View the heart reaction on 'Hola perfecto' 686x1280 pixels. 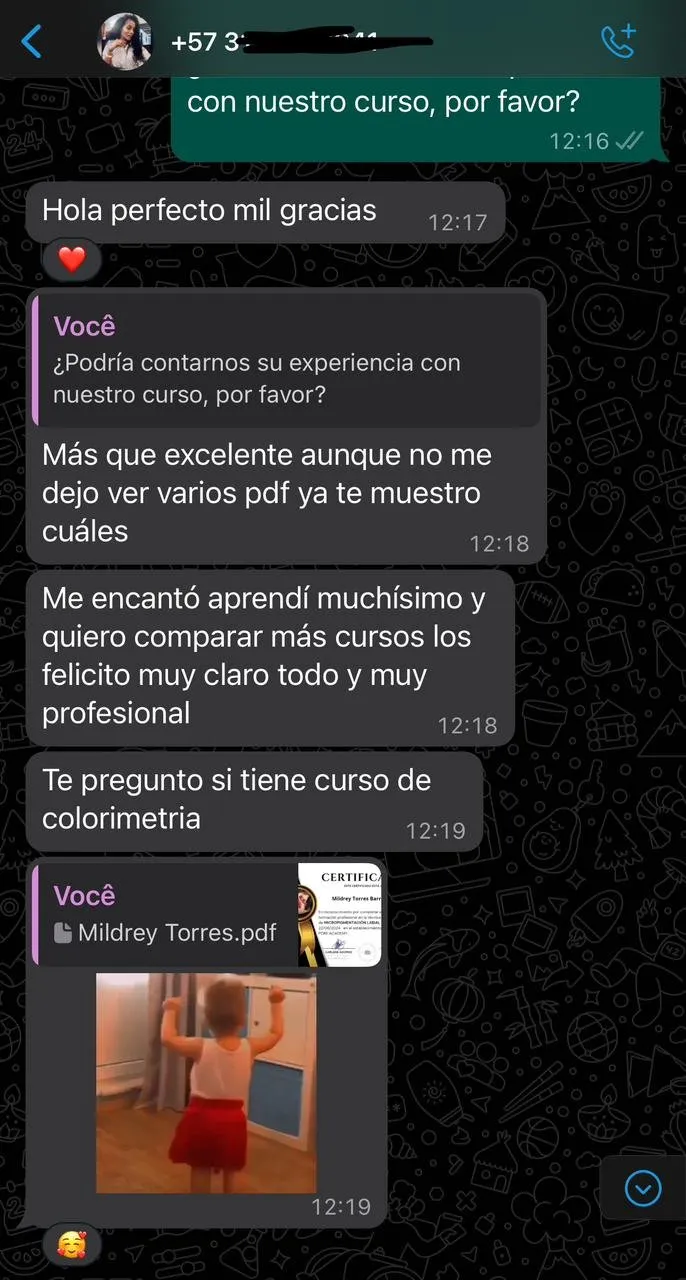(72, 260)
